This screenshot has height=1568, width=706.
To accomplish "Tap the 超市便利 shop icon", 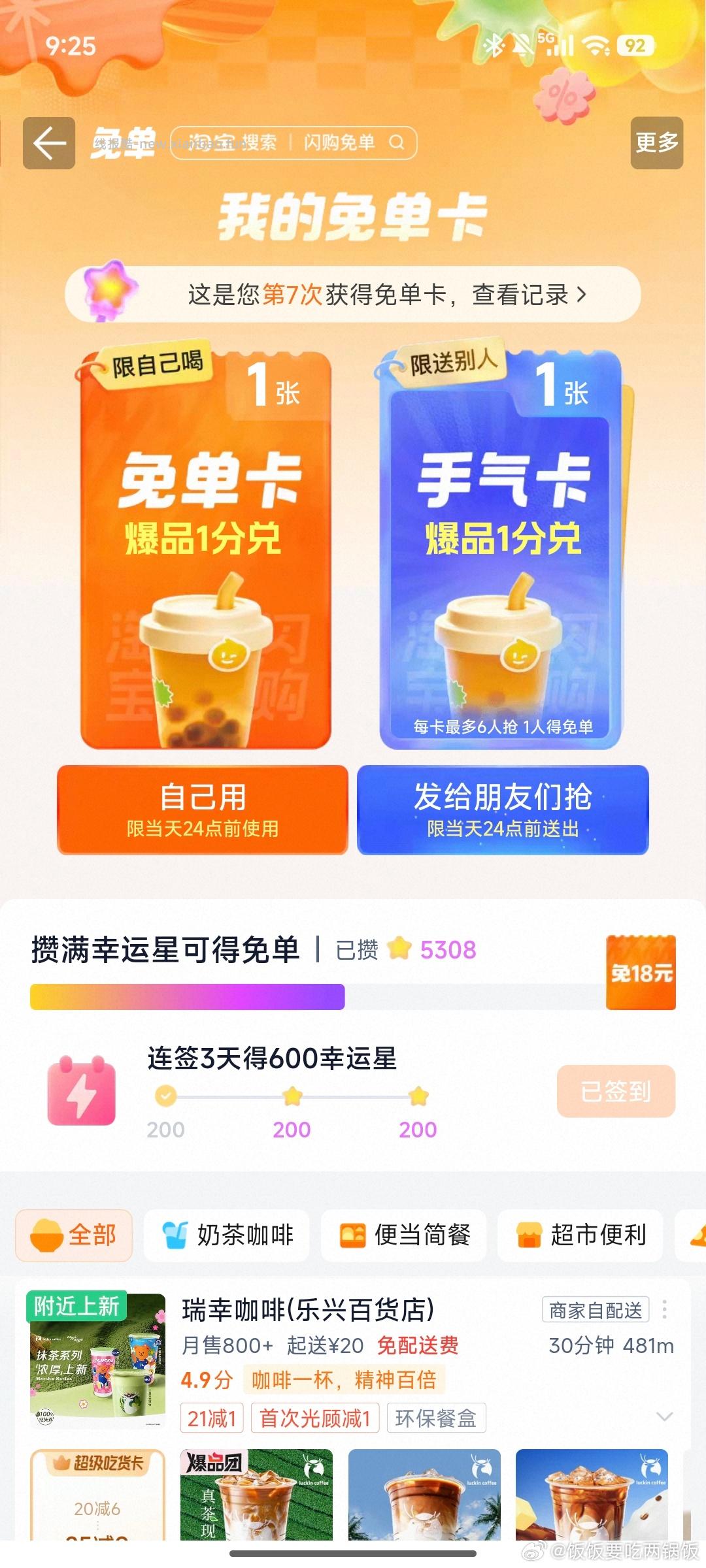I will [529, 1235].
